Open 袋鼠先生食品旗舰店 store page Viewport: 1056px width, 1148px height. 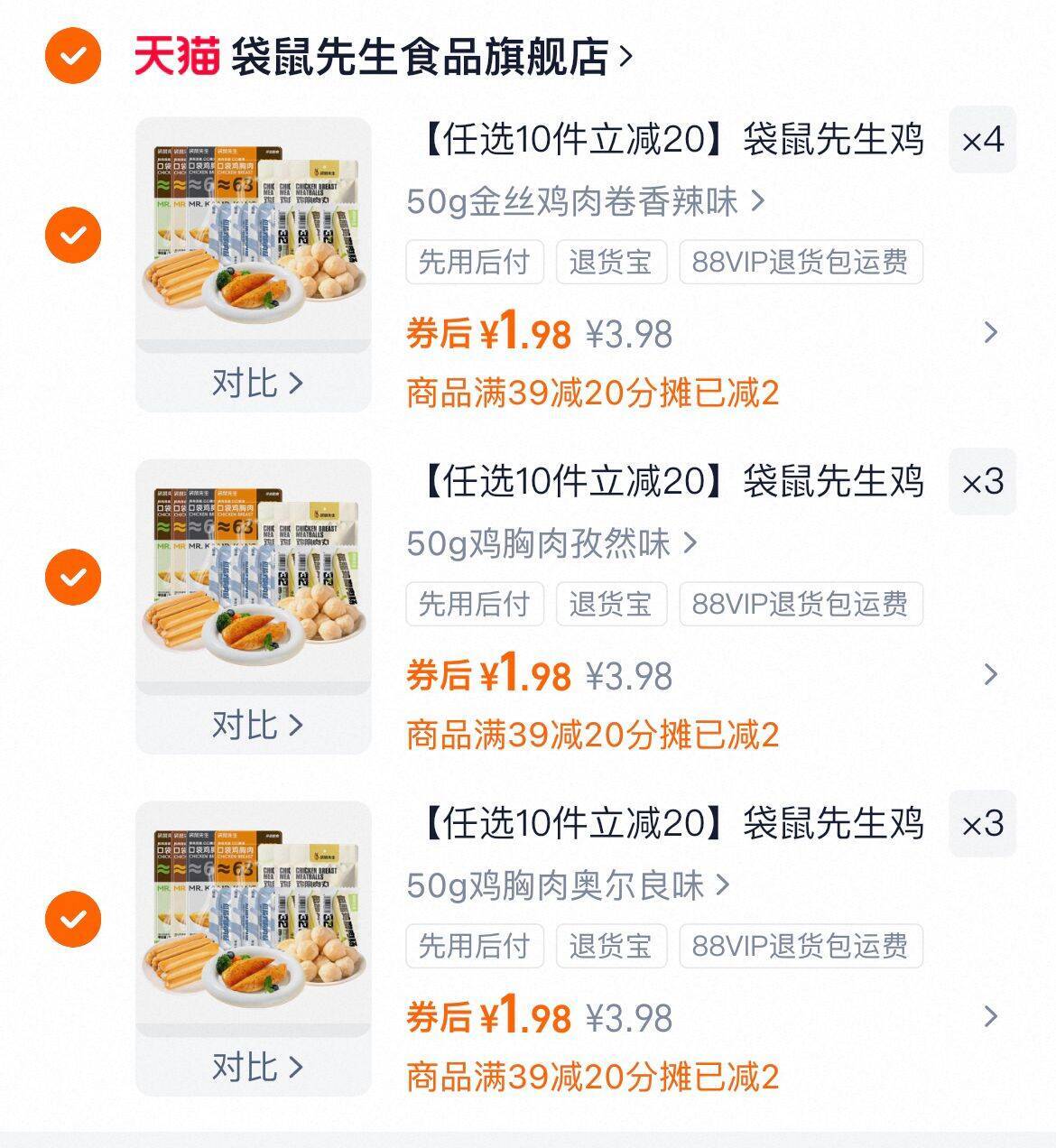(420, 57)
